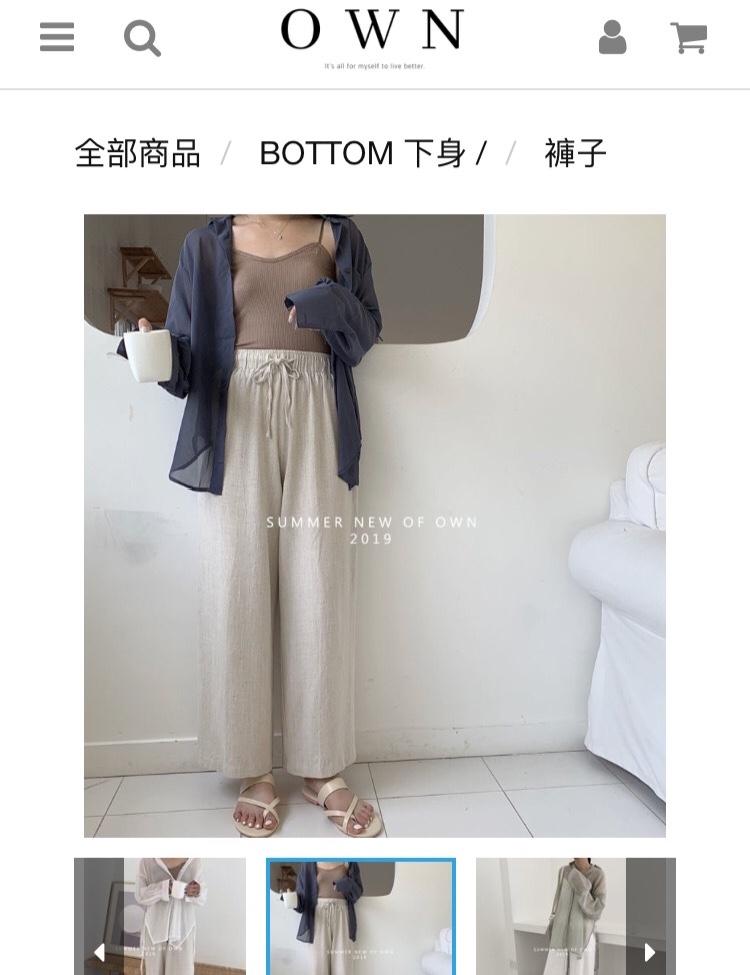Image resolution: width=750 pixels, height=975 pixels.
Task: Select the navy shirt outfit thumbnail
Action: pos(360,916)
